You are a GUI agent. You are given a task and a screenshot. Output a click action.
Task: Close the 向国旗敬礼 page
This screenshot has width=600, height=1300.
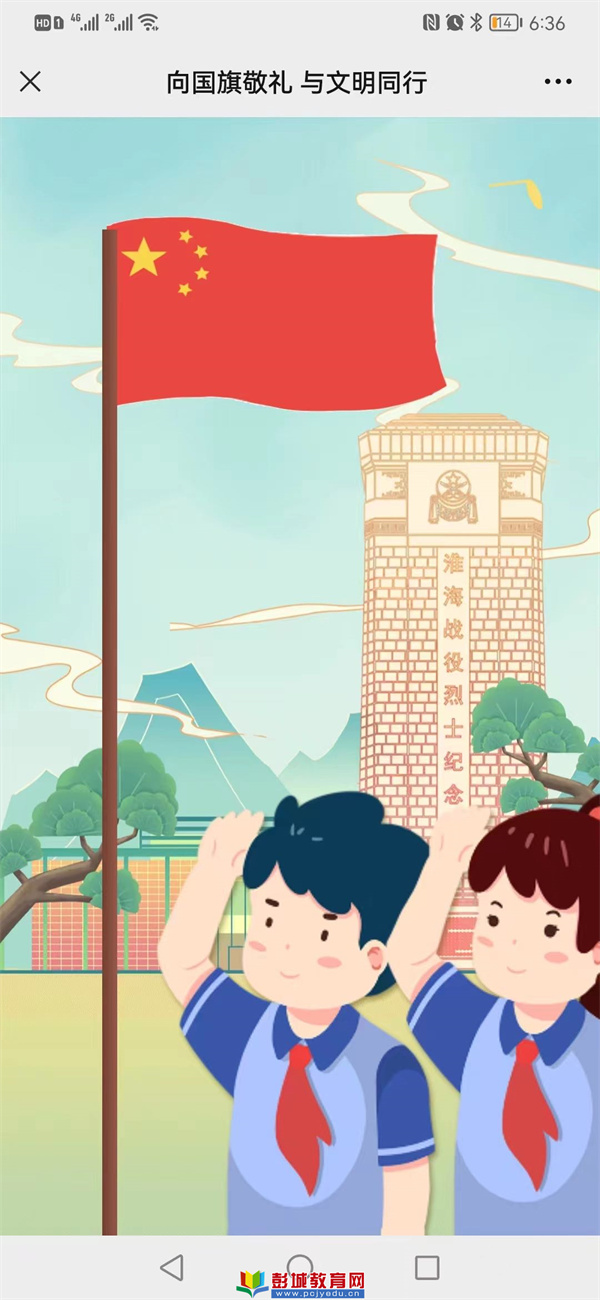click(x=31, y=82)
